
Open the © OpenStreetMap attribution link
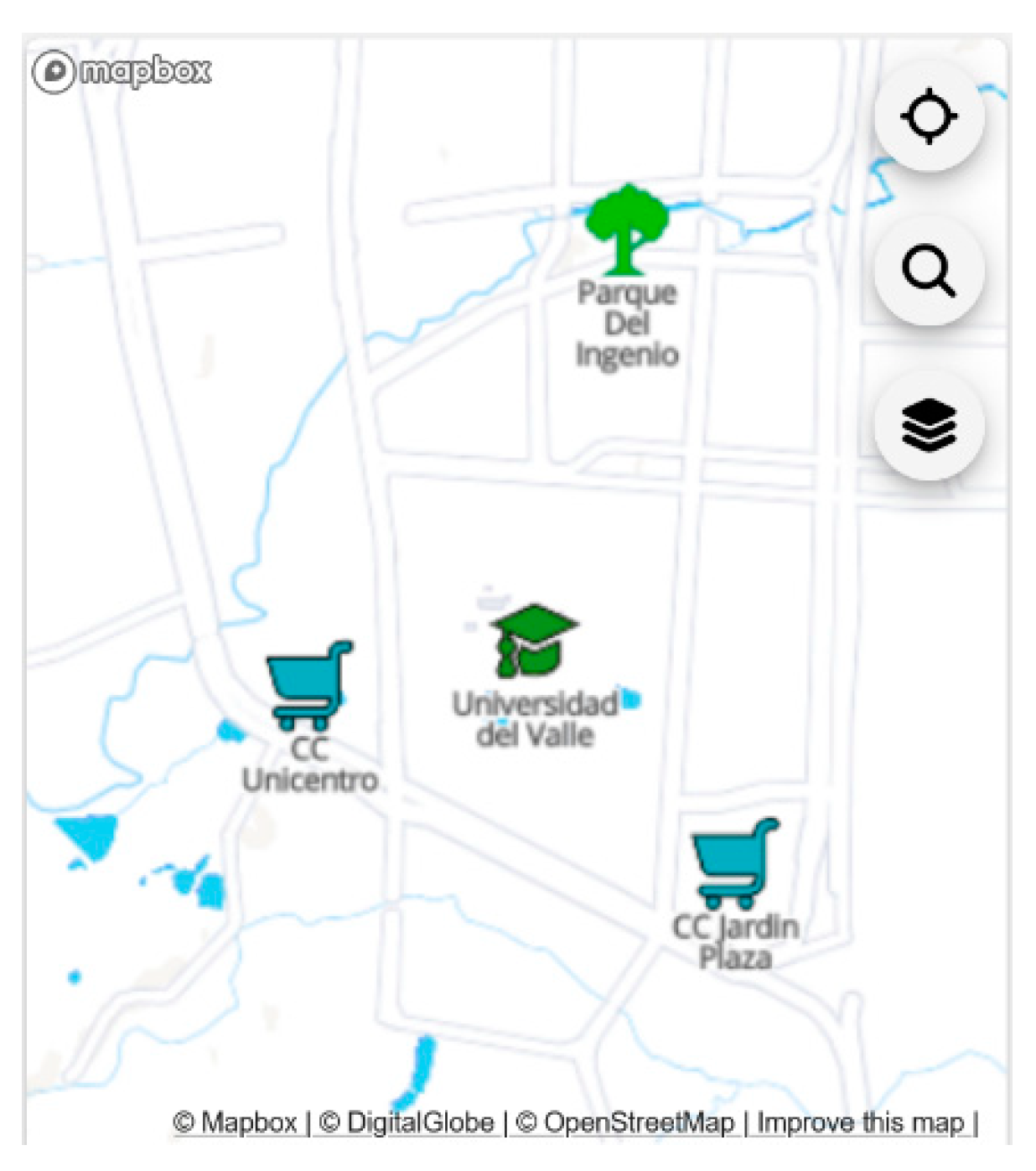(625, 1122)
